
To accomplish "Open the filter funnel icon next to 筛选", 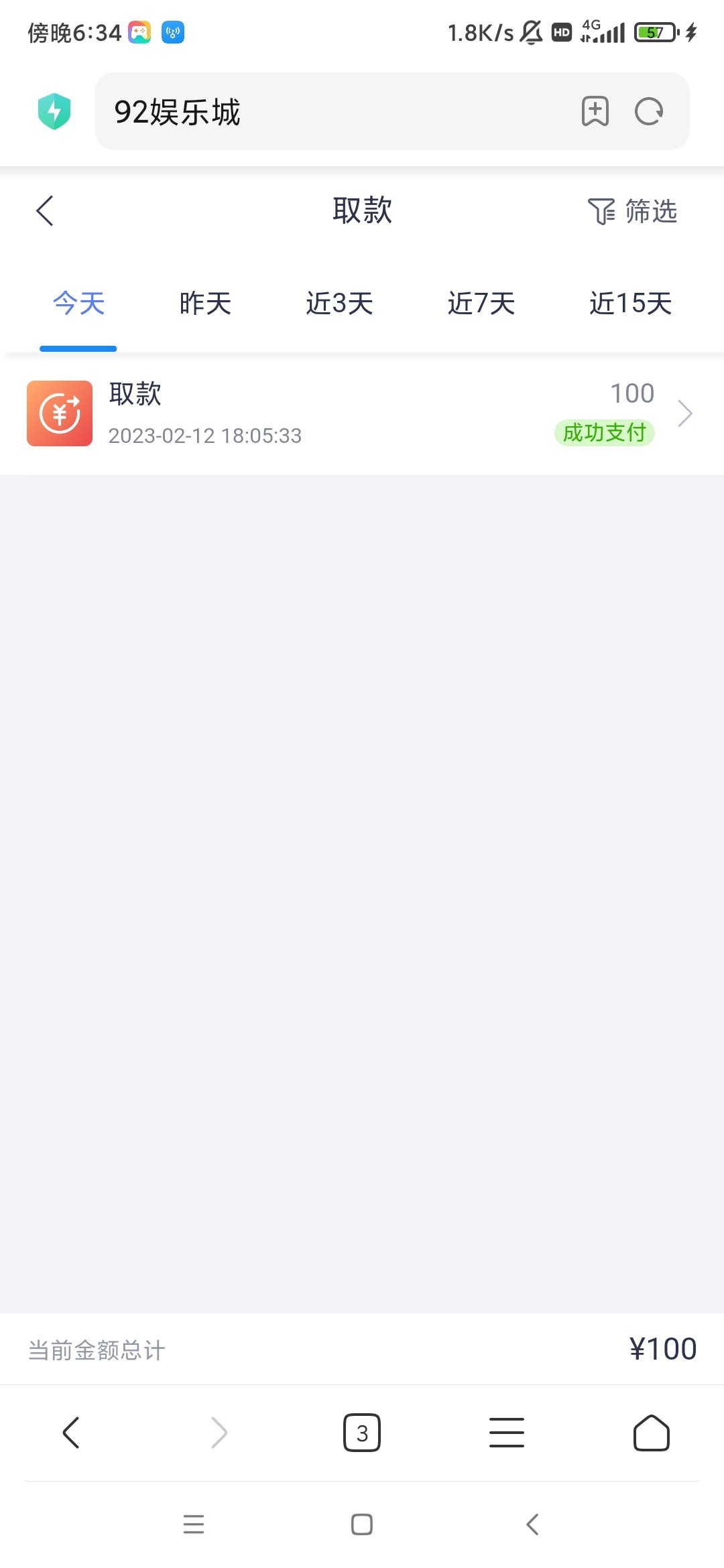I will (603, 210).
